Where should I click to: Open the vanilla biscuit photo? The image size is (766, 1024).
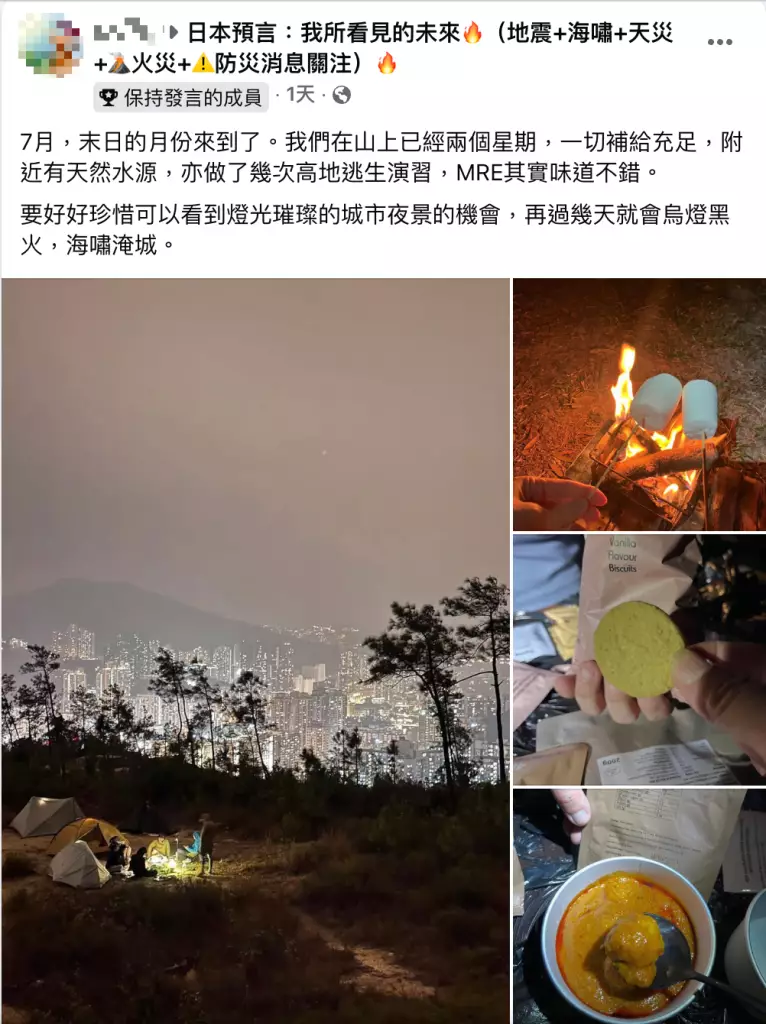click(639, 660)
